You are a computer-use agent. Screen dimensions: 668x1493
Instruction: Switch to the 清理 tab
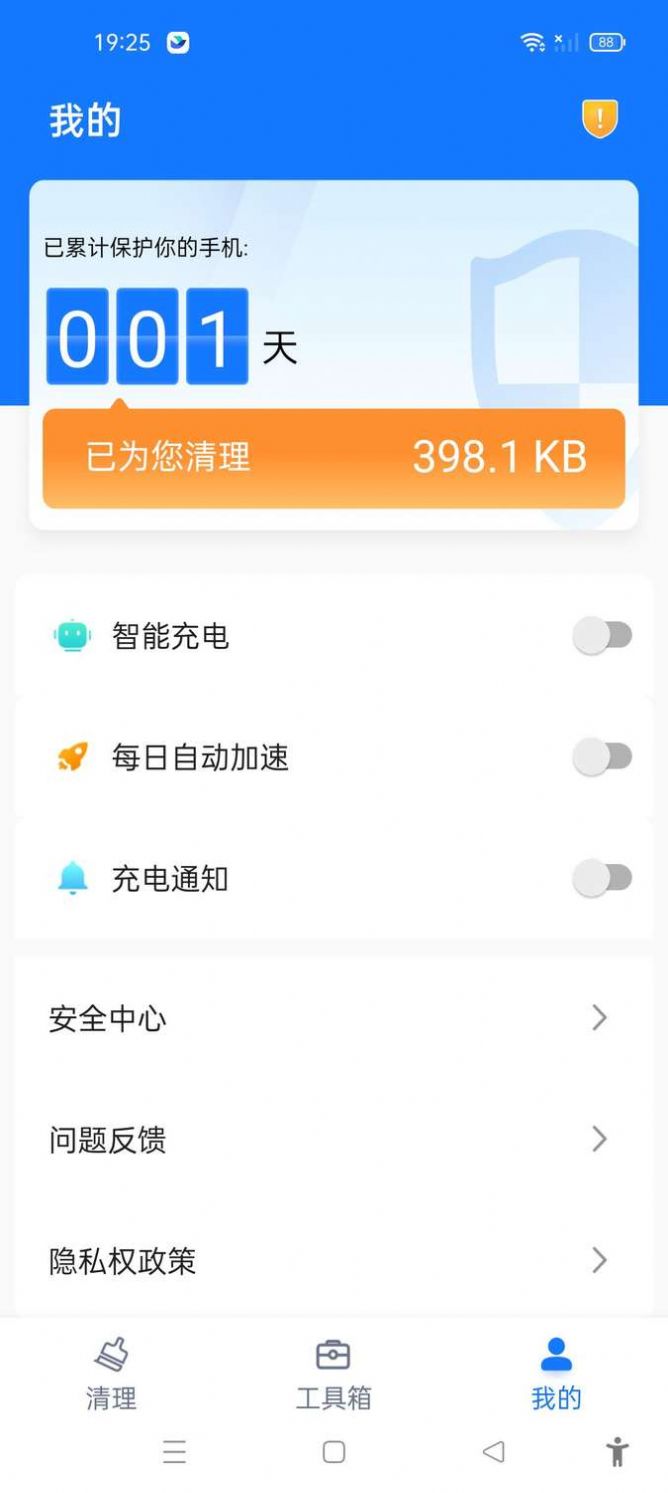click(111, 1374)
